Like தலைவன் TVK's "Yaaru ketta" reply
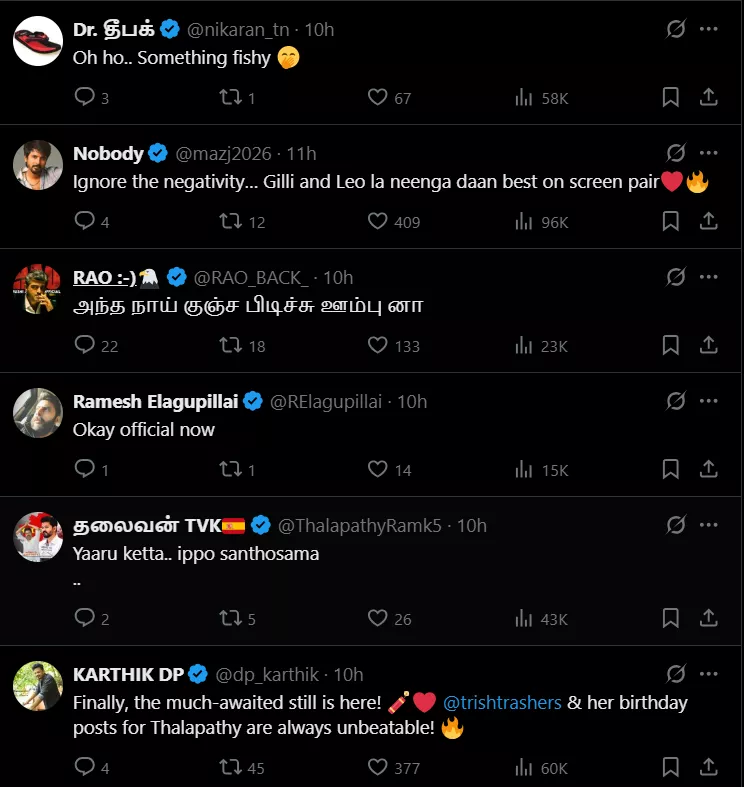This screenshot has height=787, width=744. tap(377, 619)
